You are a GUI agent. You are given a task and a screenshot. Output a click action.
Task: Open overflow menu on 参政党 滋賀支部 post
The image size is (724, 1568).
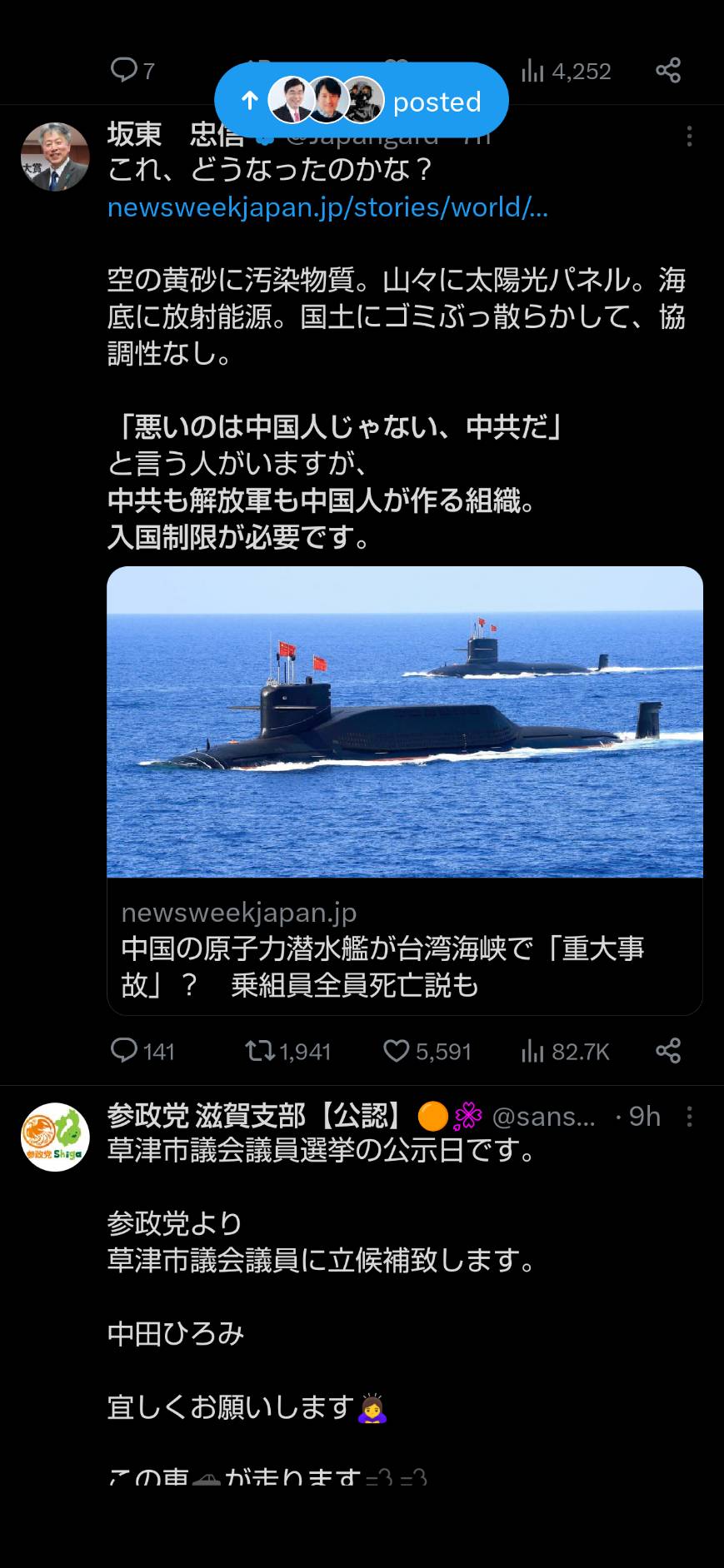[x=689, y=1117]
